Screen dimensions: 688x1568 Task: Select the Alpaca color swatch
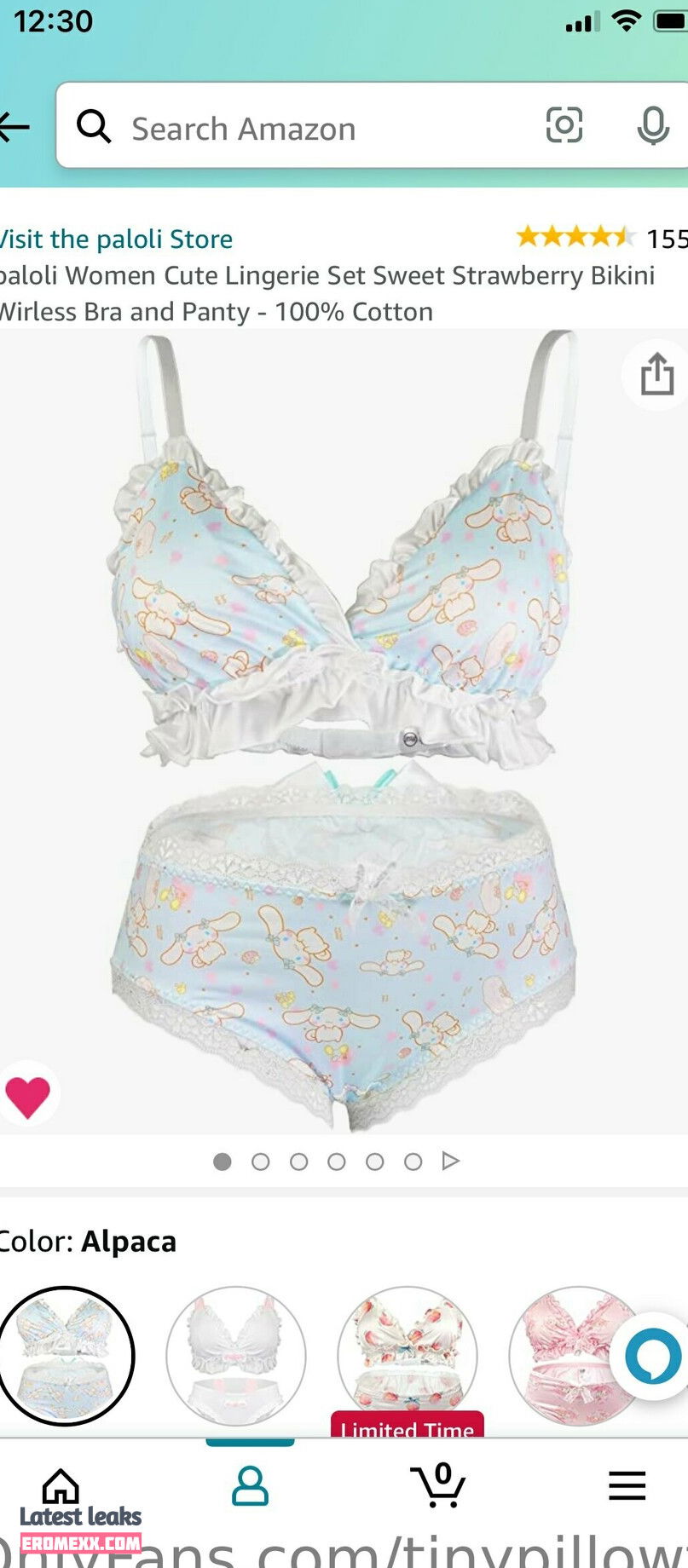click(65, 1356)
